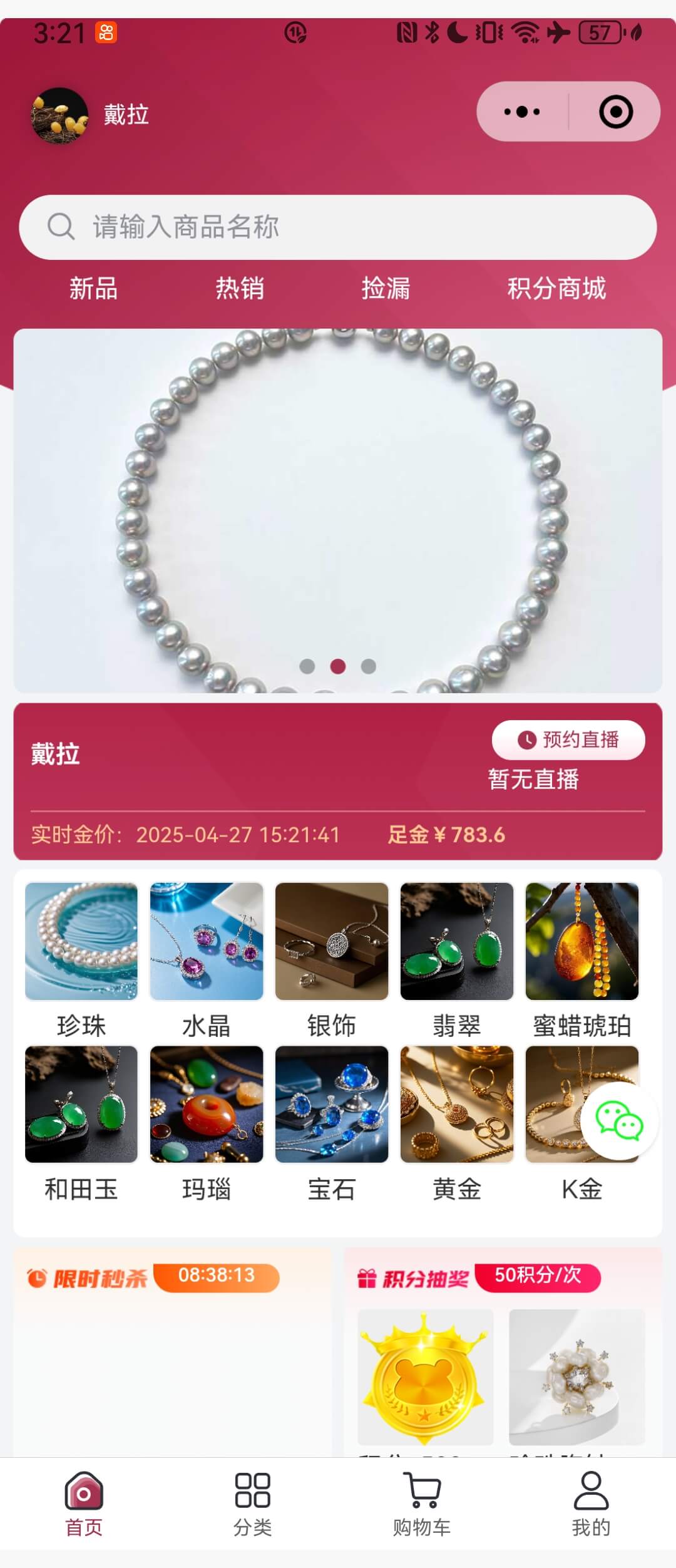The height and width of the screenshot is (1568, 676).
Task: Go to the 积分商城 tab
Action: pos(556,289)
